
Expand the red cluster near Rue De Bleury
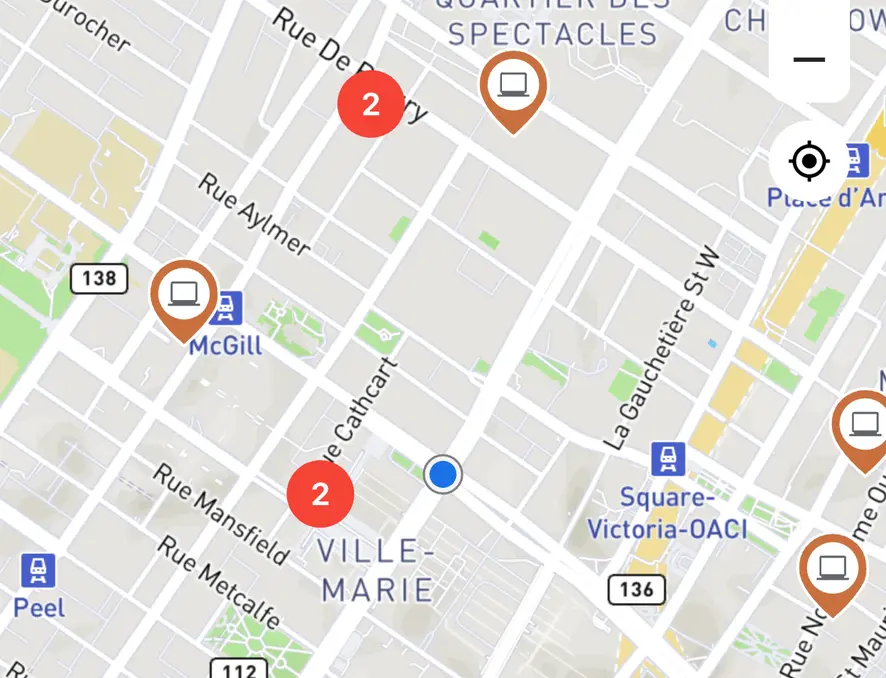pos(370,105)
